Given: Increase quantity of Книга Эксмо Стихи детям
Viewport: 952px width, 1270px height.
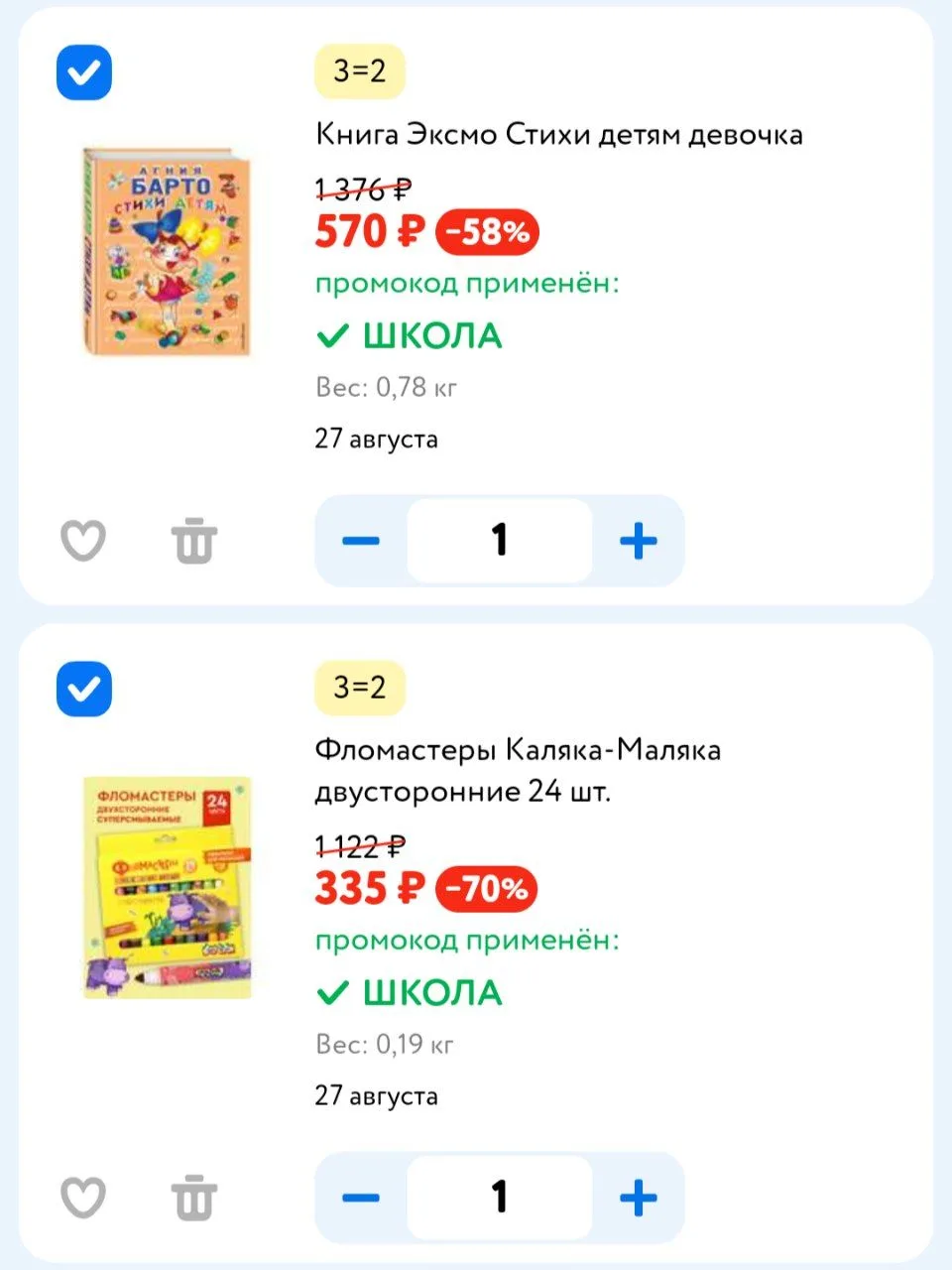Looking at the screenshot, I should pos(639,541).
